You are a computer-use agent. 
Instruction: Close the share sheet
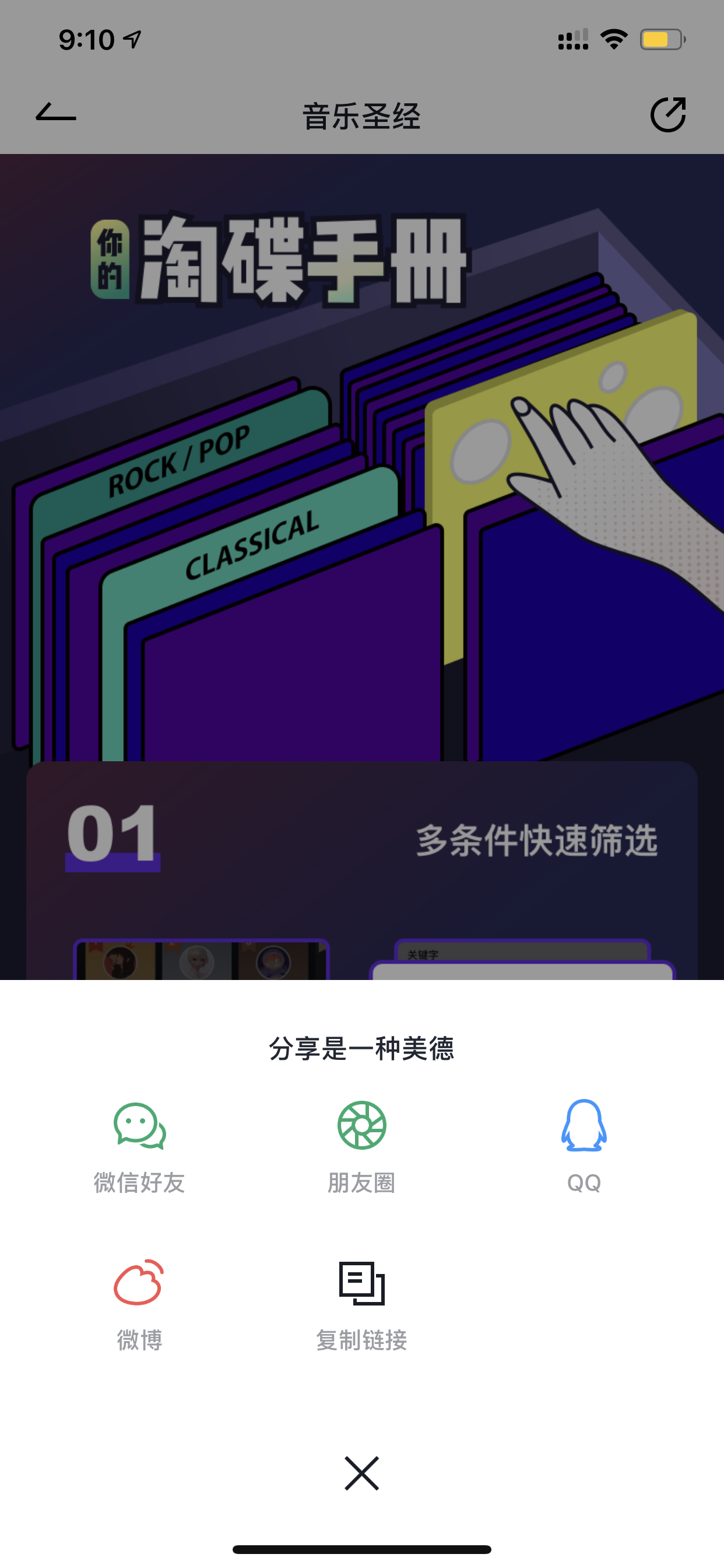pos(361,1473)
